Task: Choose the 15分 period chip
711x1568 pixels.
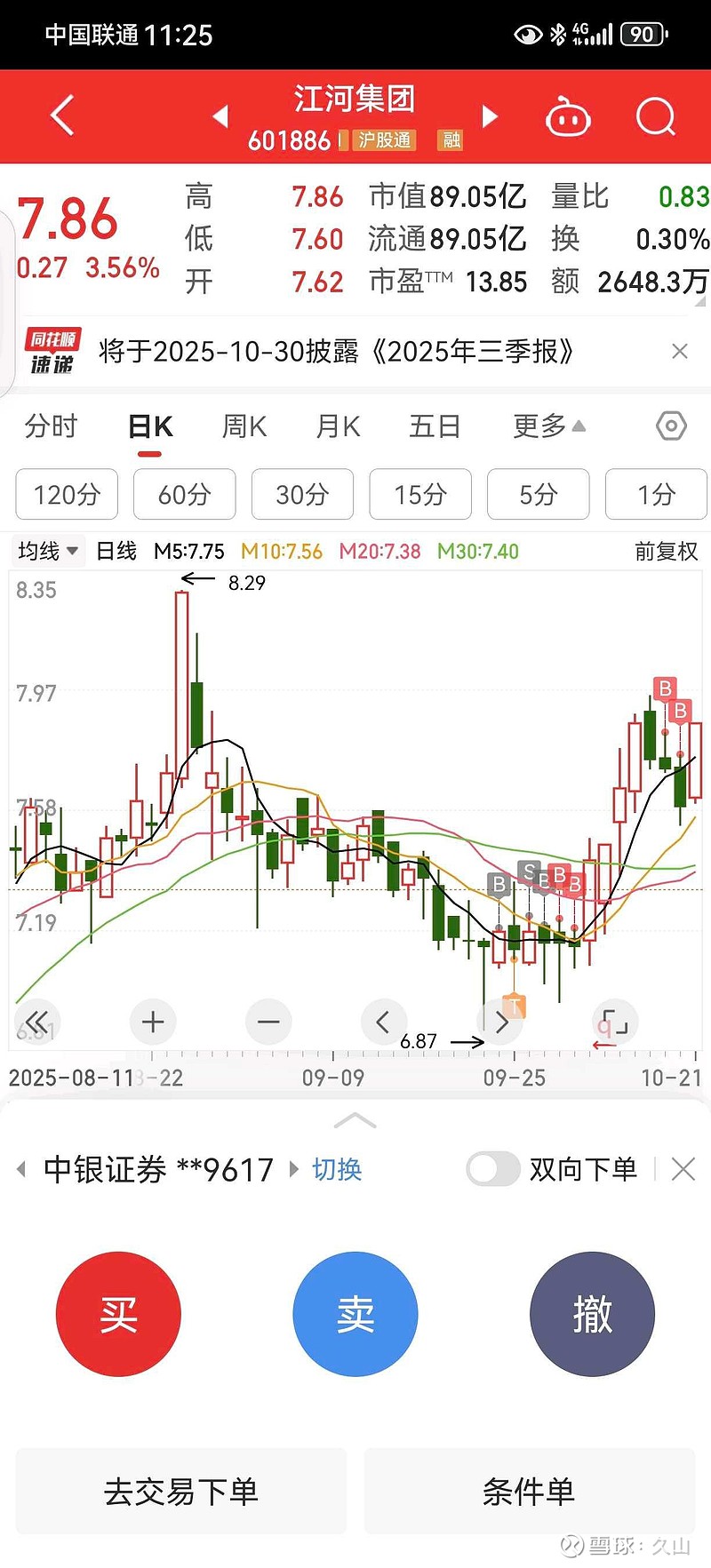Action: [420, 495]
